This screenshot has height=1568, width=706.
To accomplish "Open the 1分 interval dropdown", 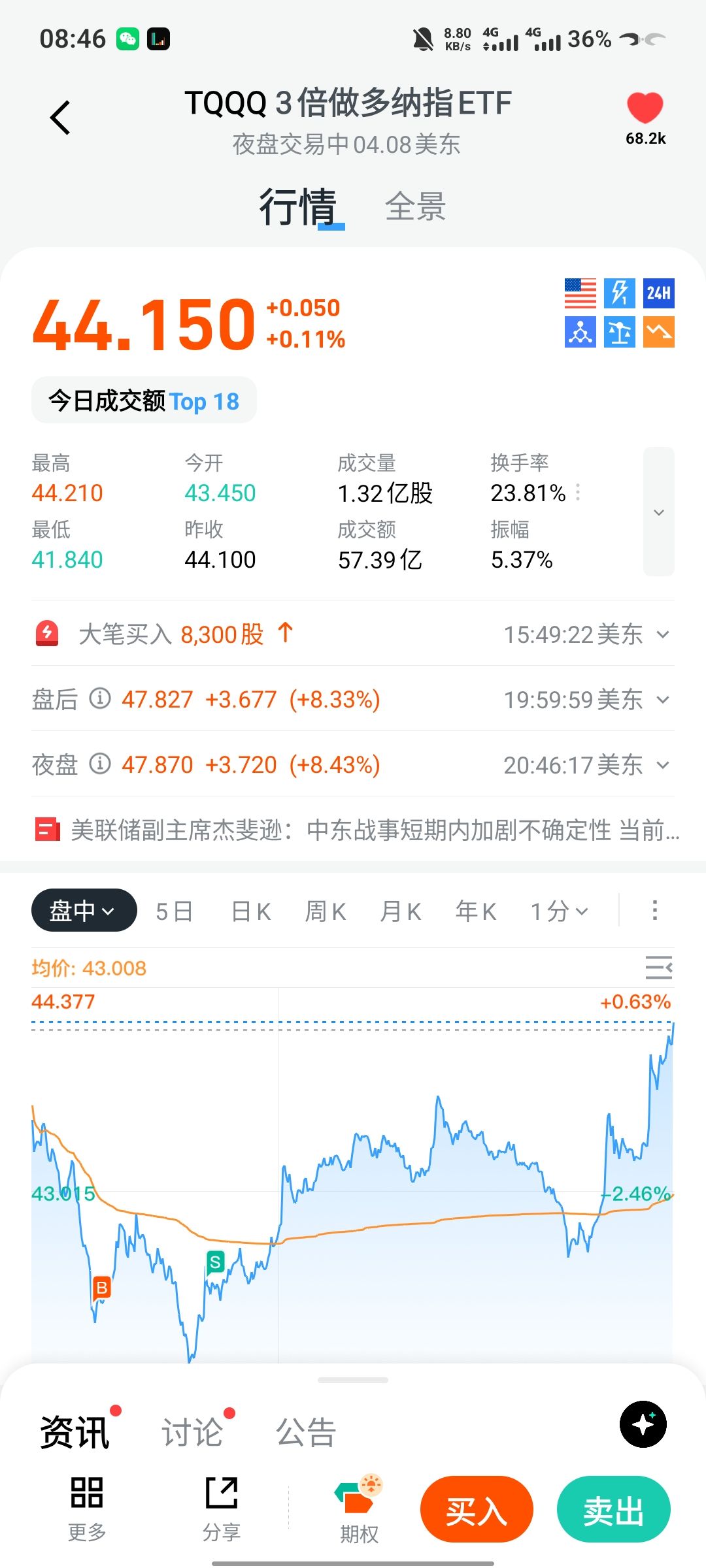I will pyautogui.click(x=559, y=911).
